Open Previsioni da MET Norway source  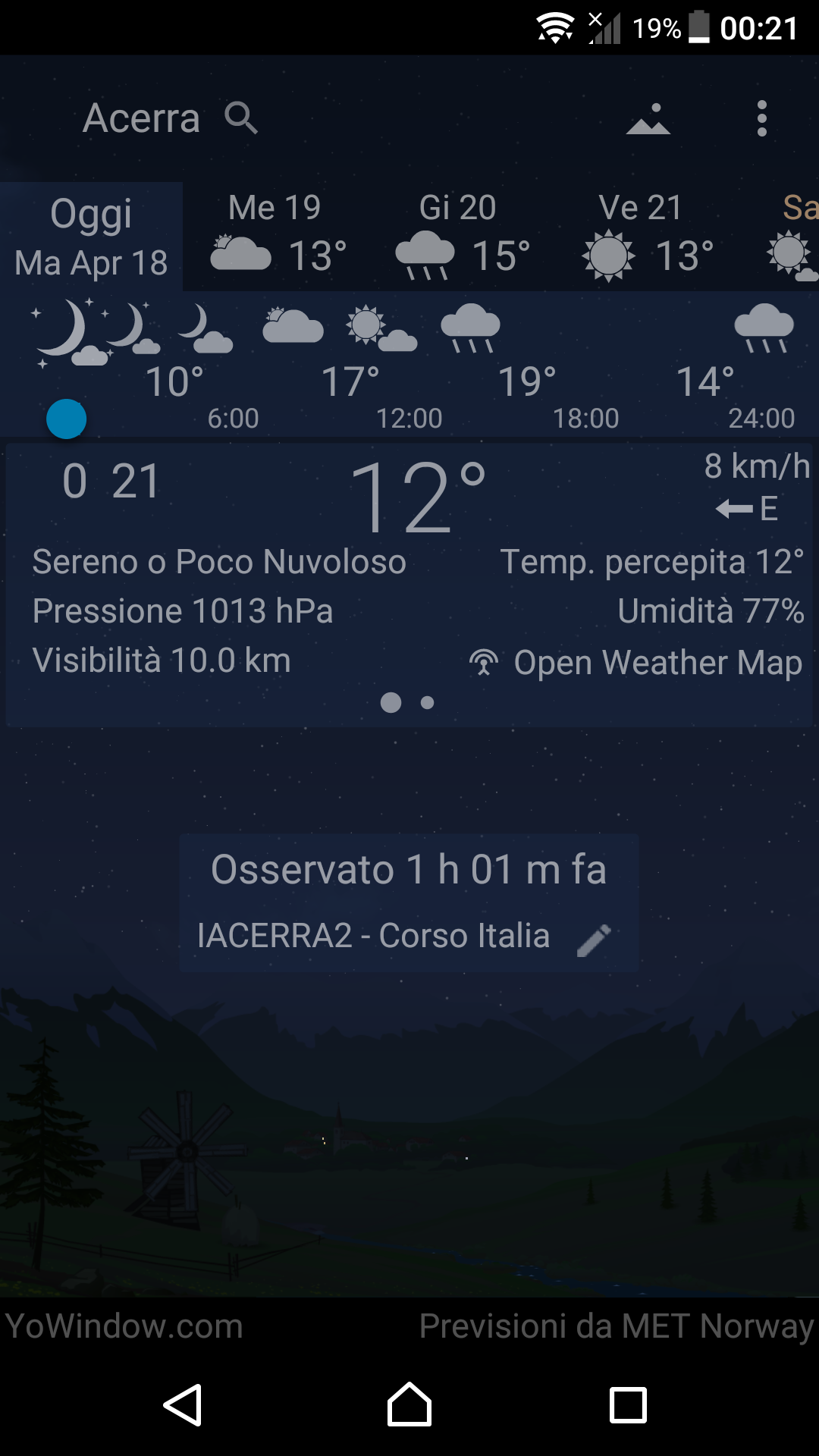(x=616, y=1326)
